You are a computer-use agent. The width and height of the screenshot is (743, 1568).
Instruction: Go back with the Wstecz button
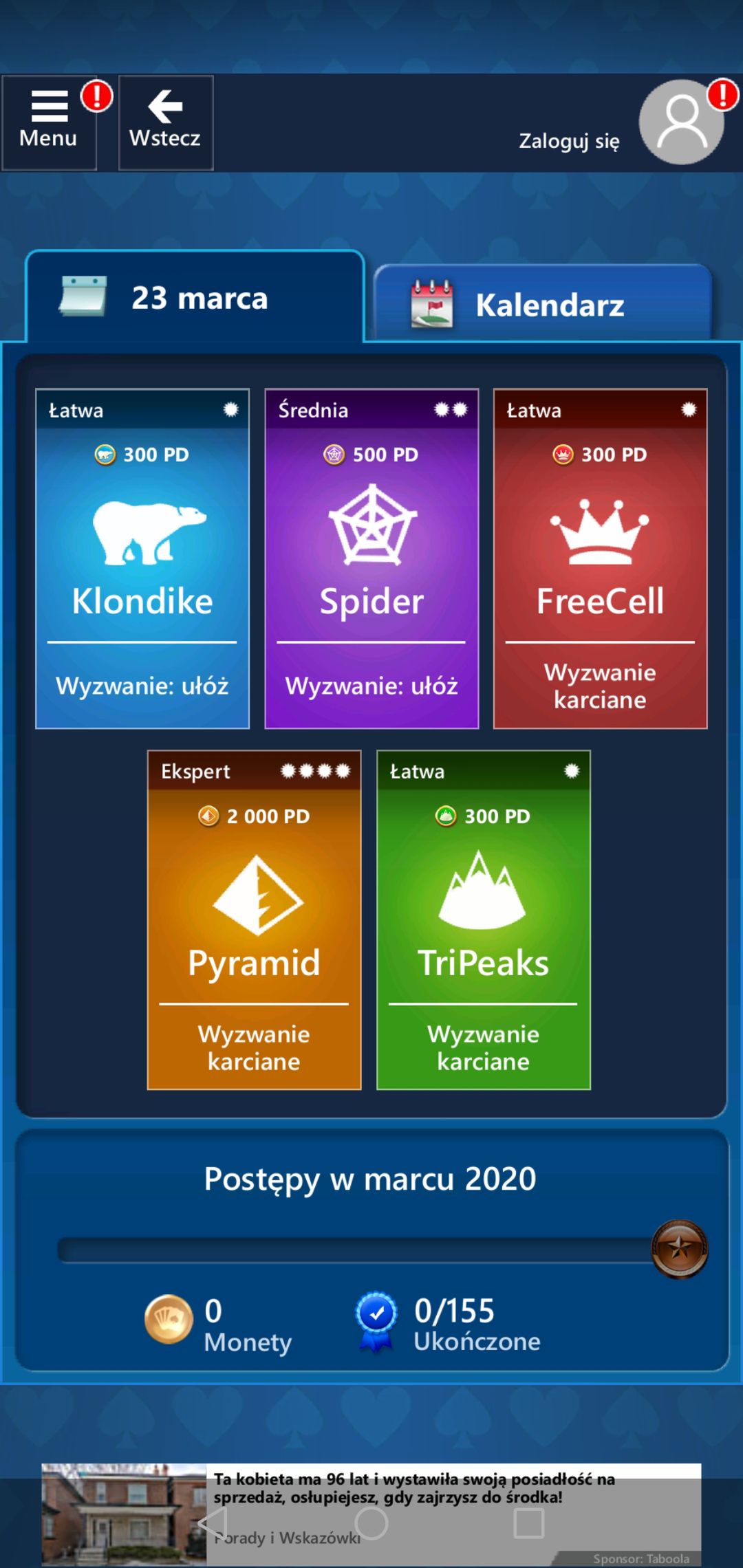click(x=166, y=122)
